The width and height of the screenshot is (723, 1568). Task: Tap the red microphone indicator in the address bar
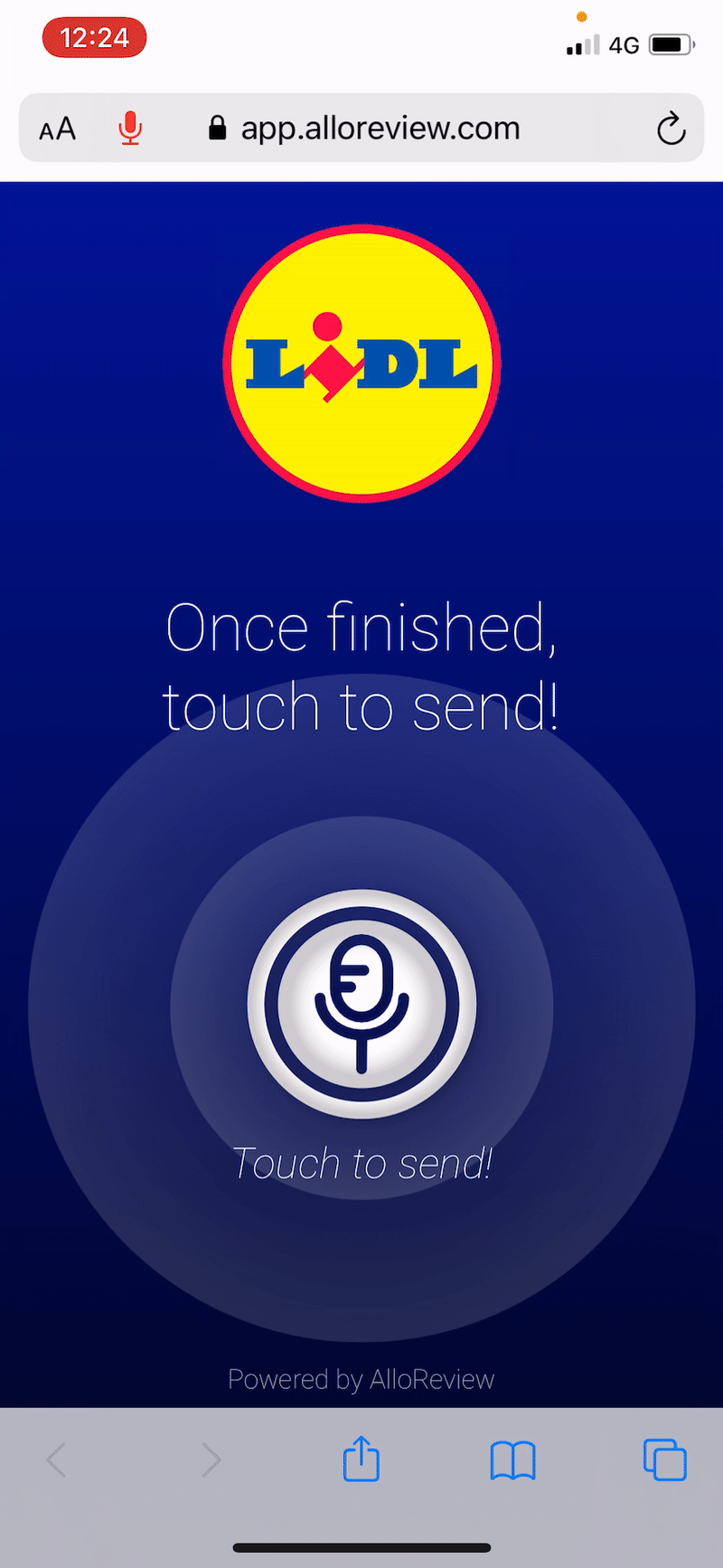pyautogui.click(x=130, y=128)
